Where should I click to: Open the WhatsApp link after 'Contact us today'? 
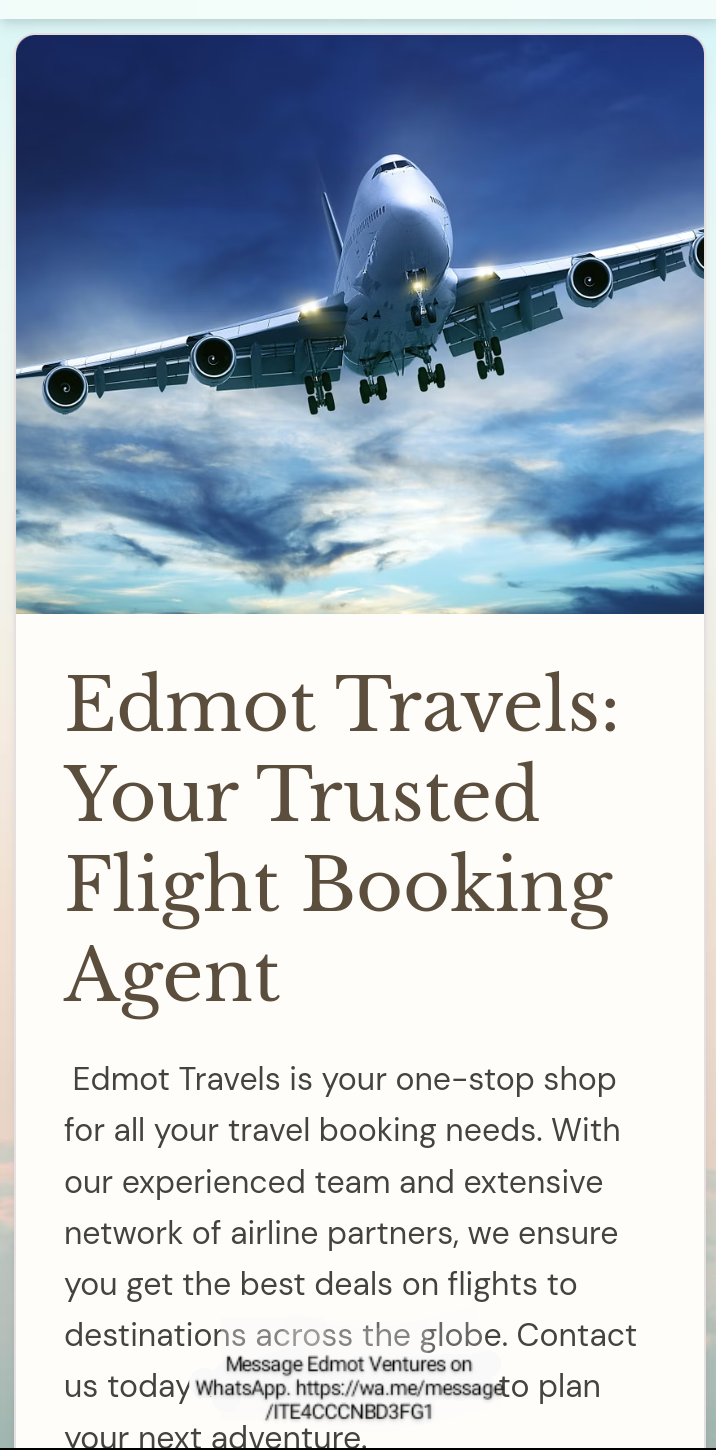click(346, 1388)
